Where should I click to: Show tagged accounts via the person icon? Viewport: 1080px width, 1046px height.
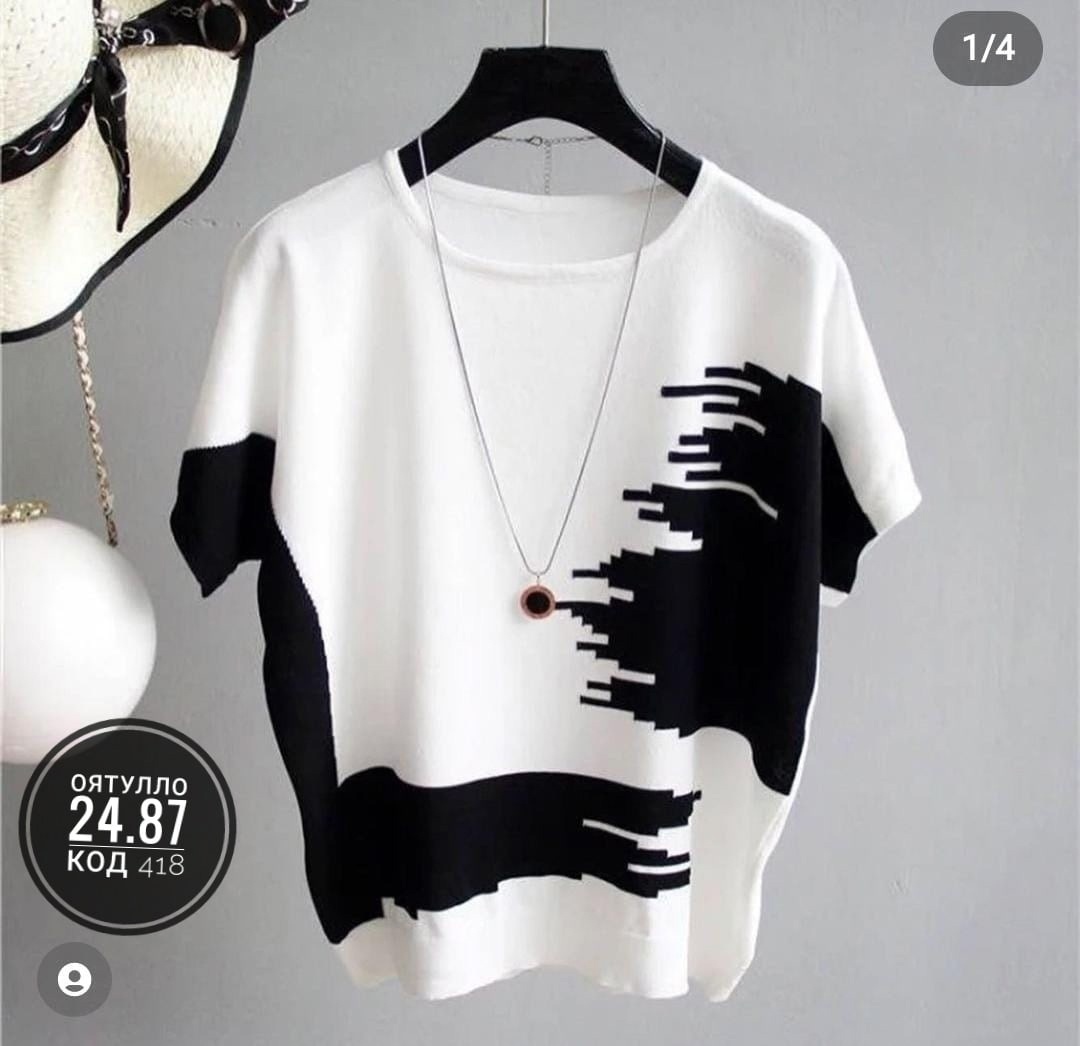click(74, 979)
